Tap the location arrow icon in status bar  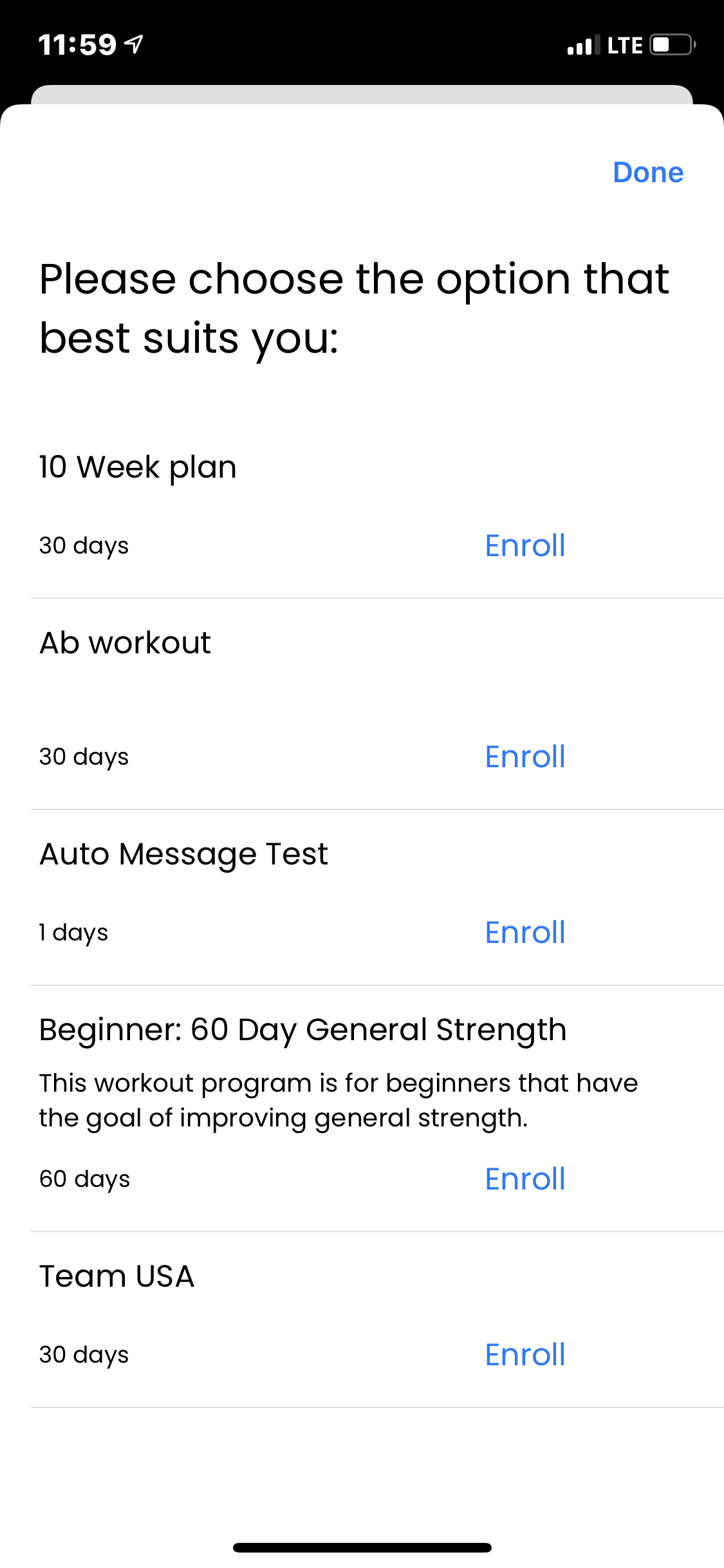click(x=132, y=44)
